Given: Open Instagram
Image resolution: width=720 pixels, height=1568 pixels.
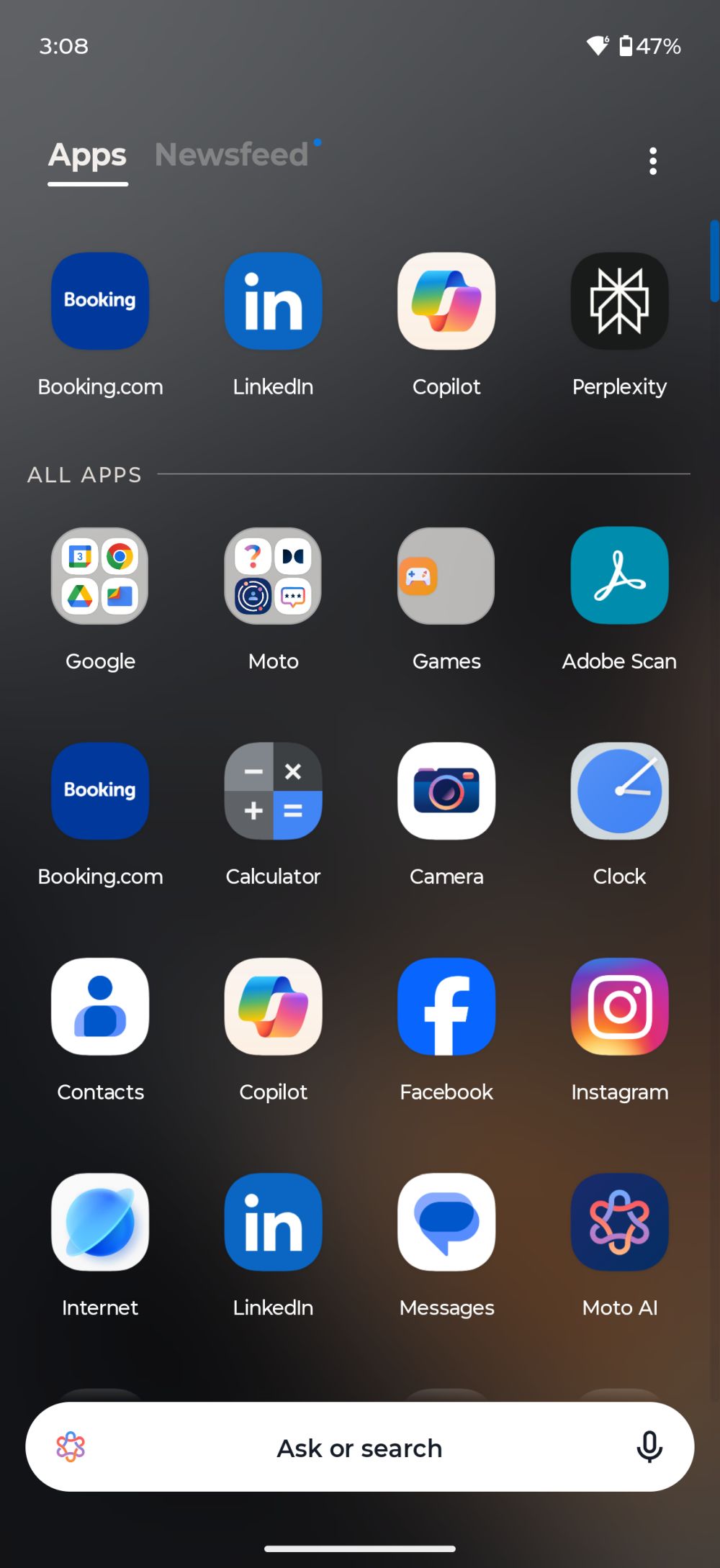Looking at the screenshot, I should point(619,1006).
